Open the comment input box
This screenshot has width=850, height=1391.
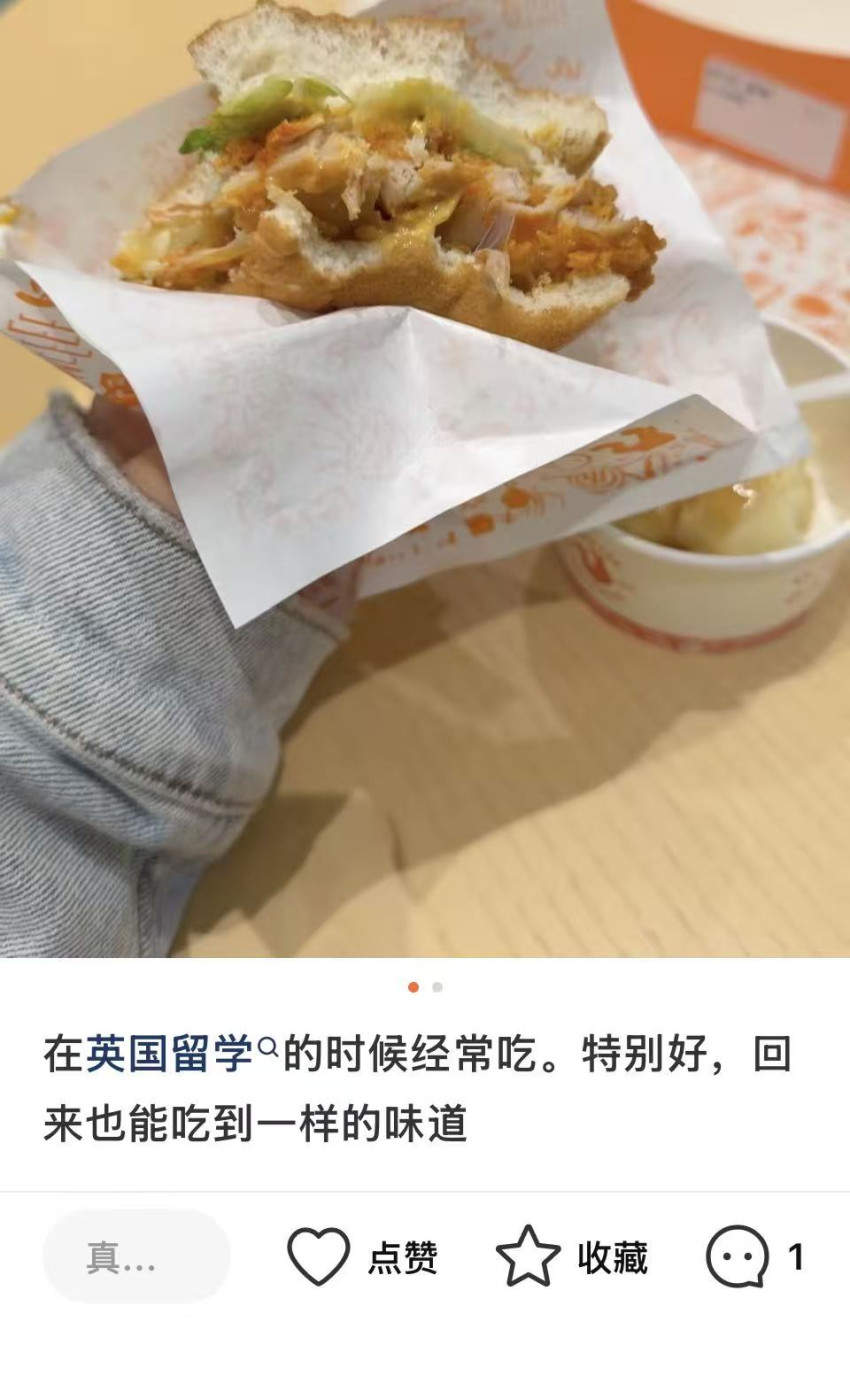[136, 1256]
